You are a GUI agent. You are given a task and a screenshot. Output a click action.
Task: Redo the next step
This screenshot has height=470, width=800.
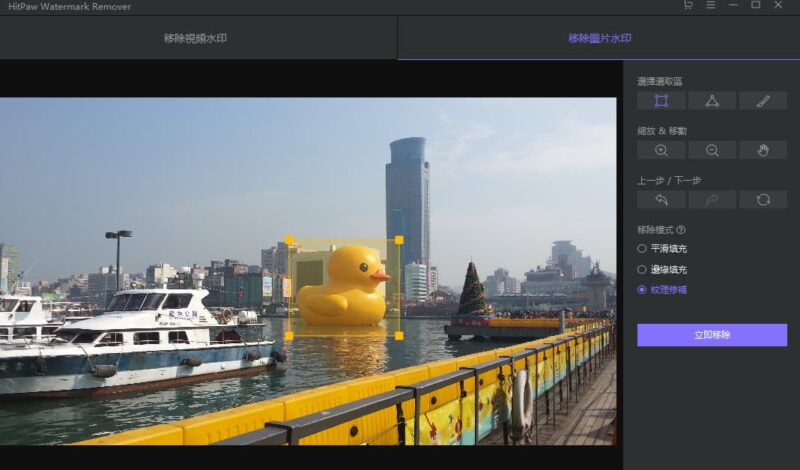(712, 200)
